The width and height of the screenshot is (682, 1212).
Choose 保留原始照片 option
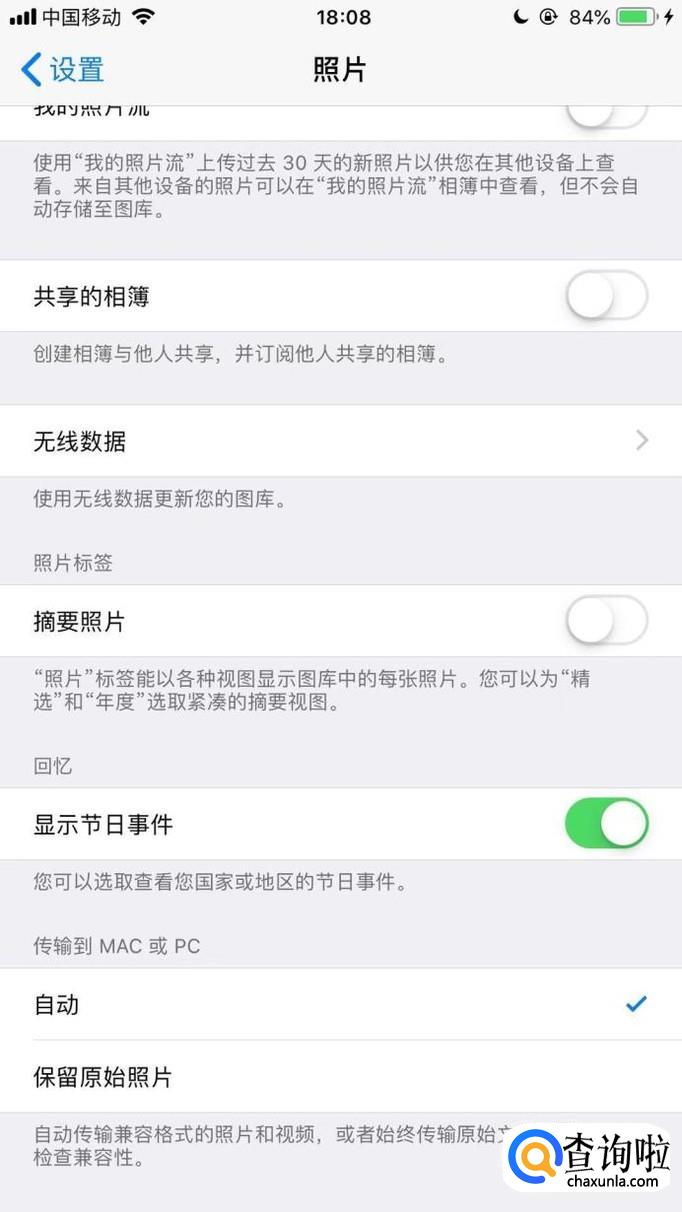(x=341, y=1077)
